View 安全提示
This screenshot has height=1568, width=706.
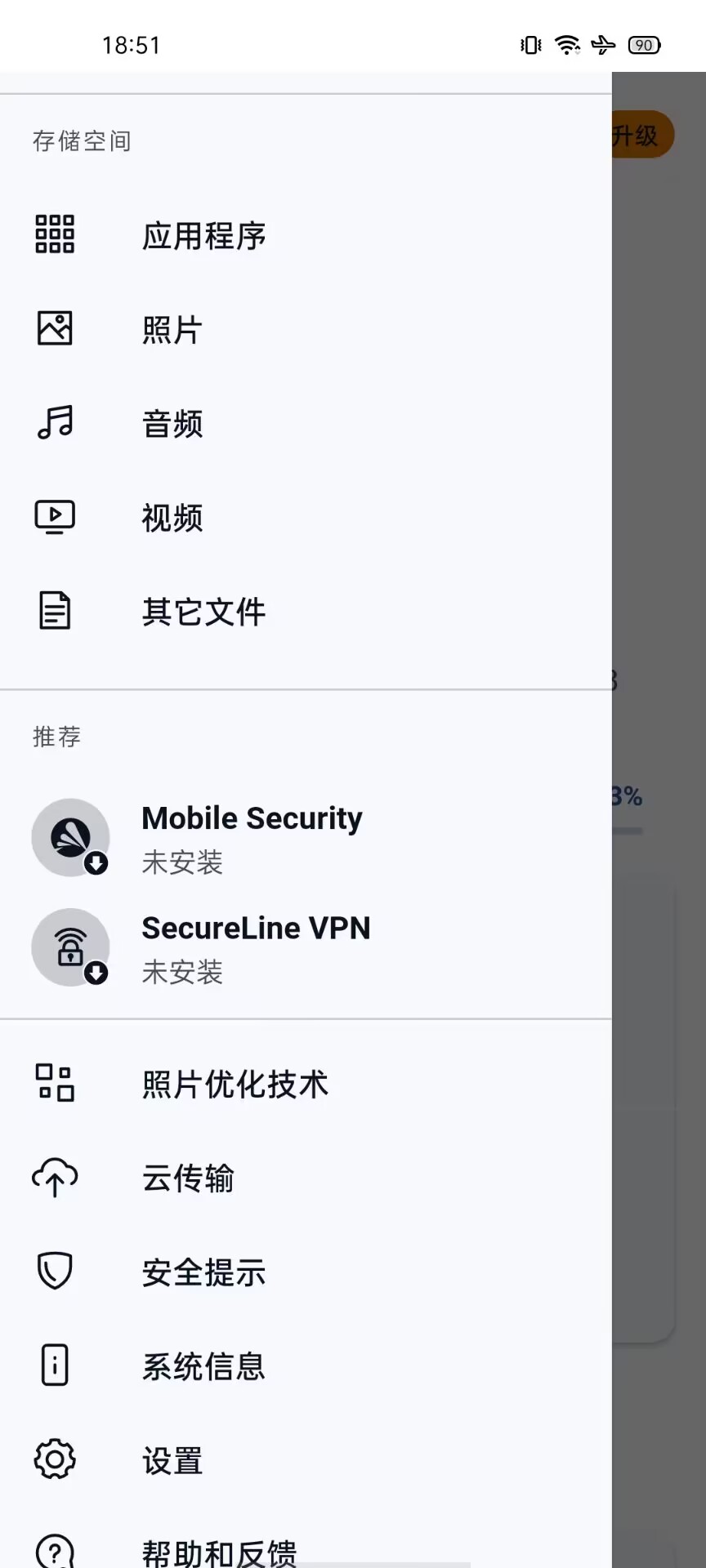[306, 1272]
